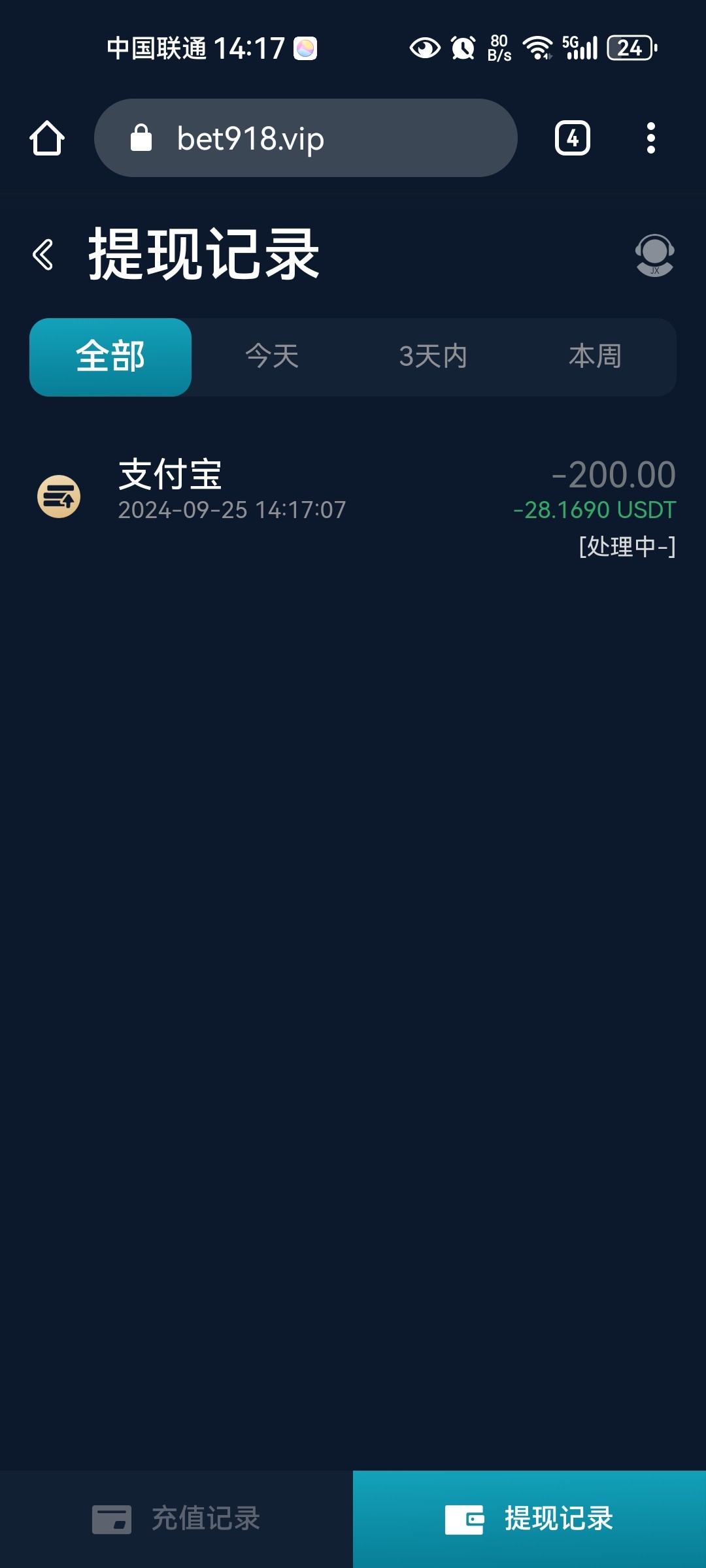Switch to the 今天 filter tab
The width and height of the screenshot is (706, 1568).
point(272,357)
